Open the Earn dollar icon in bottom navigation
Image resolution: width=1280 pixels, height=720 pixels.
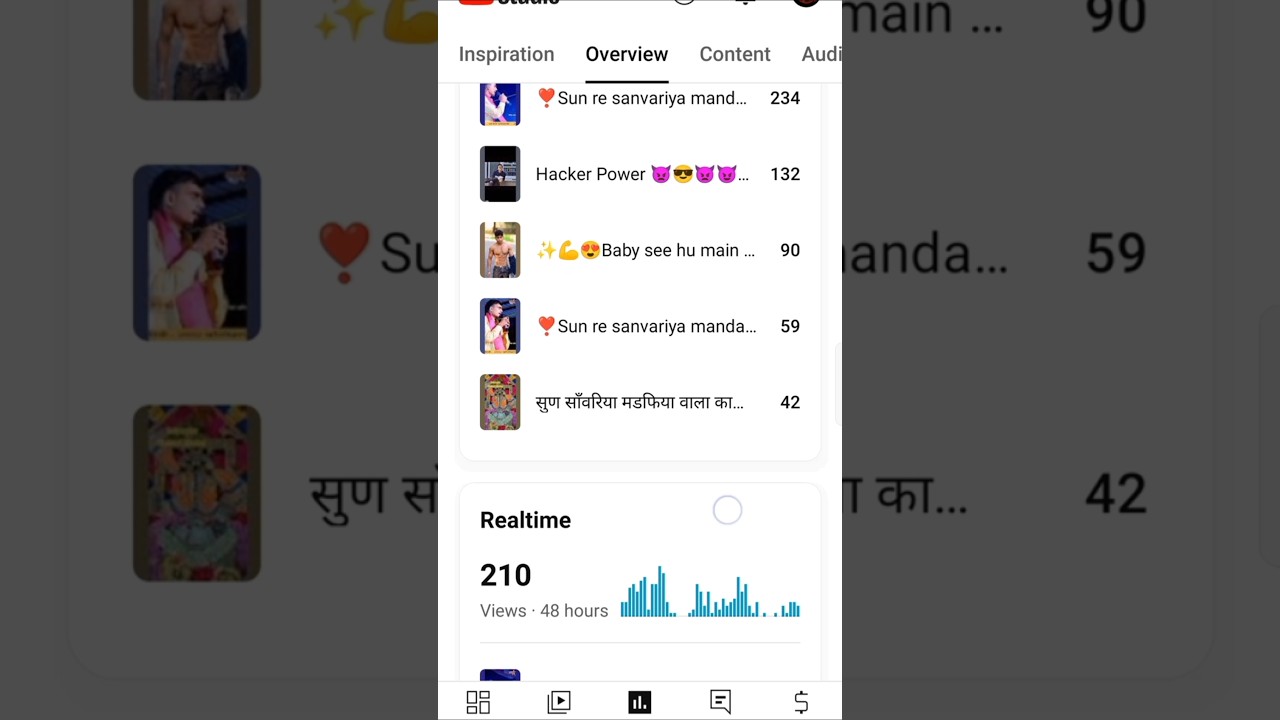point(801,703)
